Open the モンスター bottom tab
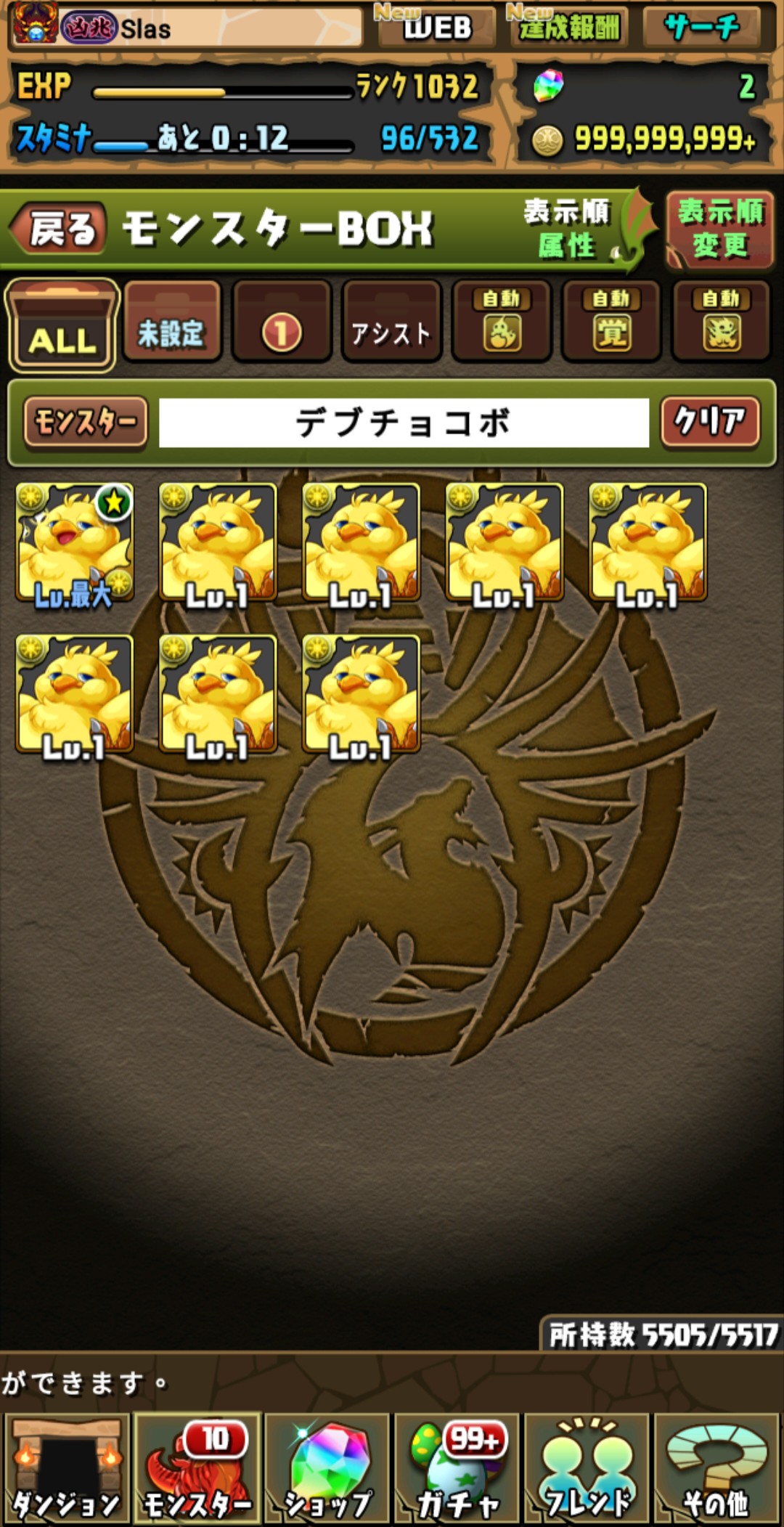The width and height of the screenshot is (784, 1527). tap(197, 1468)
